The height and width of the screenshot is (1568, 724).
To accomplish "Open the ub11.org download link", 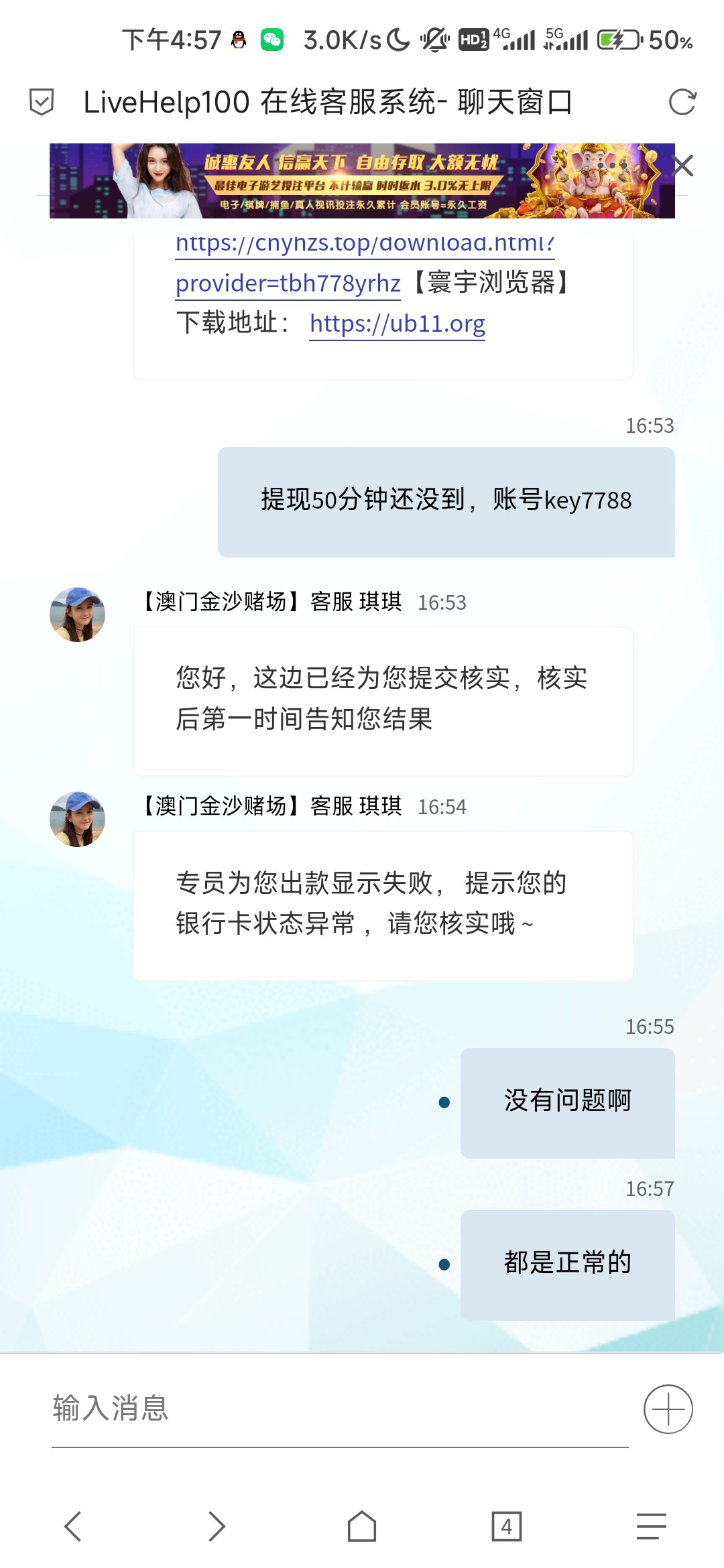I will tap(397, 324).
